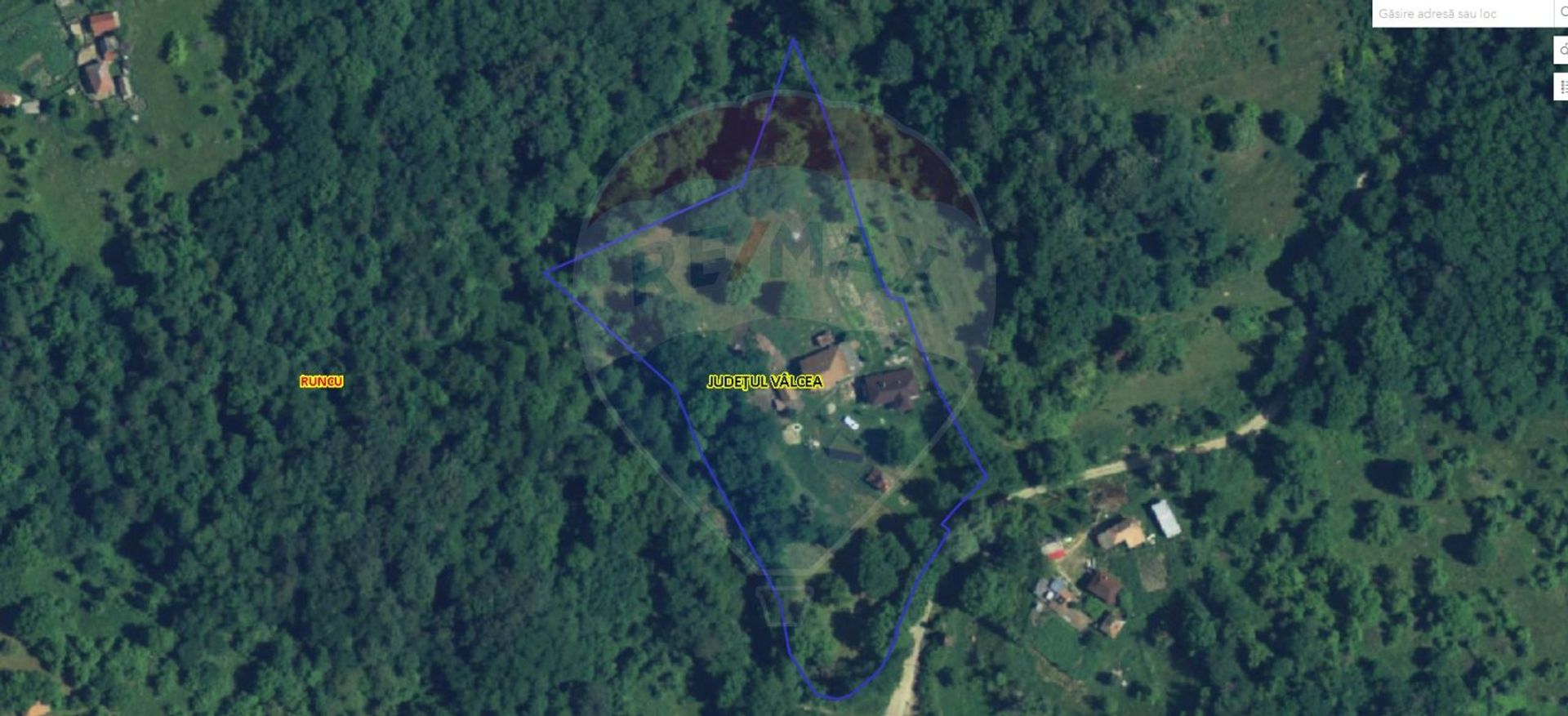Tap the 'Găsire adresă sau loc' search field
This screenshot has height=716, width=1568.
[1462, 14]
